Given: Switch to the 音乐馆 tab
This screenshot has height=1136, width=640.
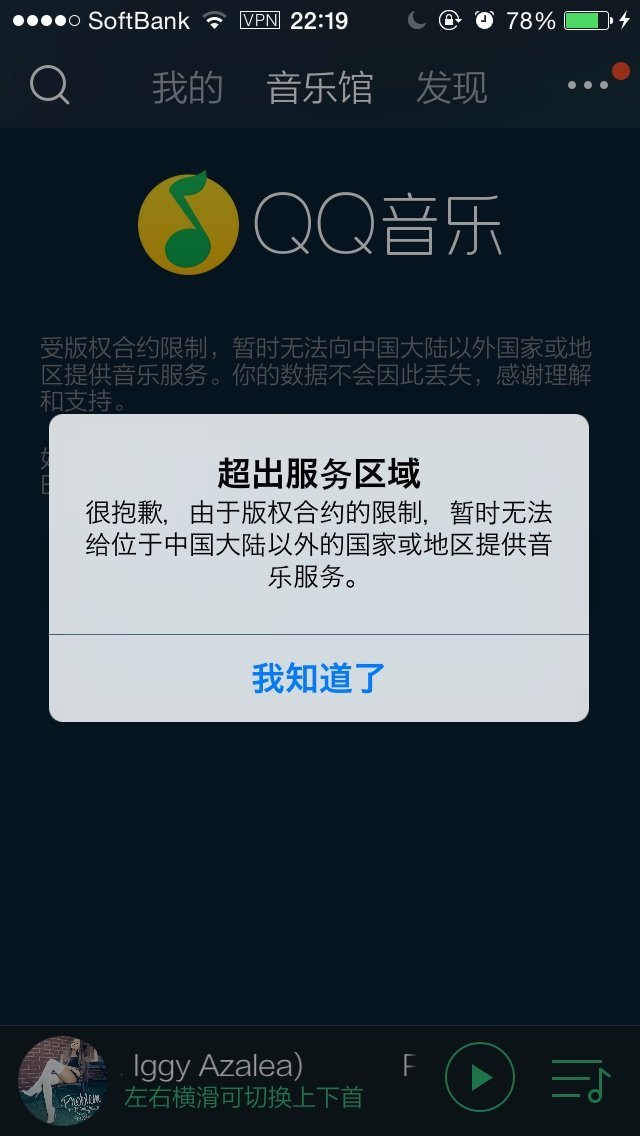Looking at the screenshot, I should click(x=320, y=88).
